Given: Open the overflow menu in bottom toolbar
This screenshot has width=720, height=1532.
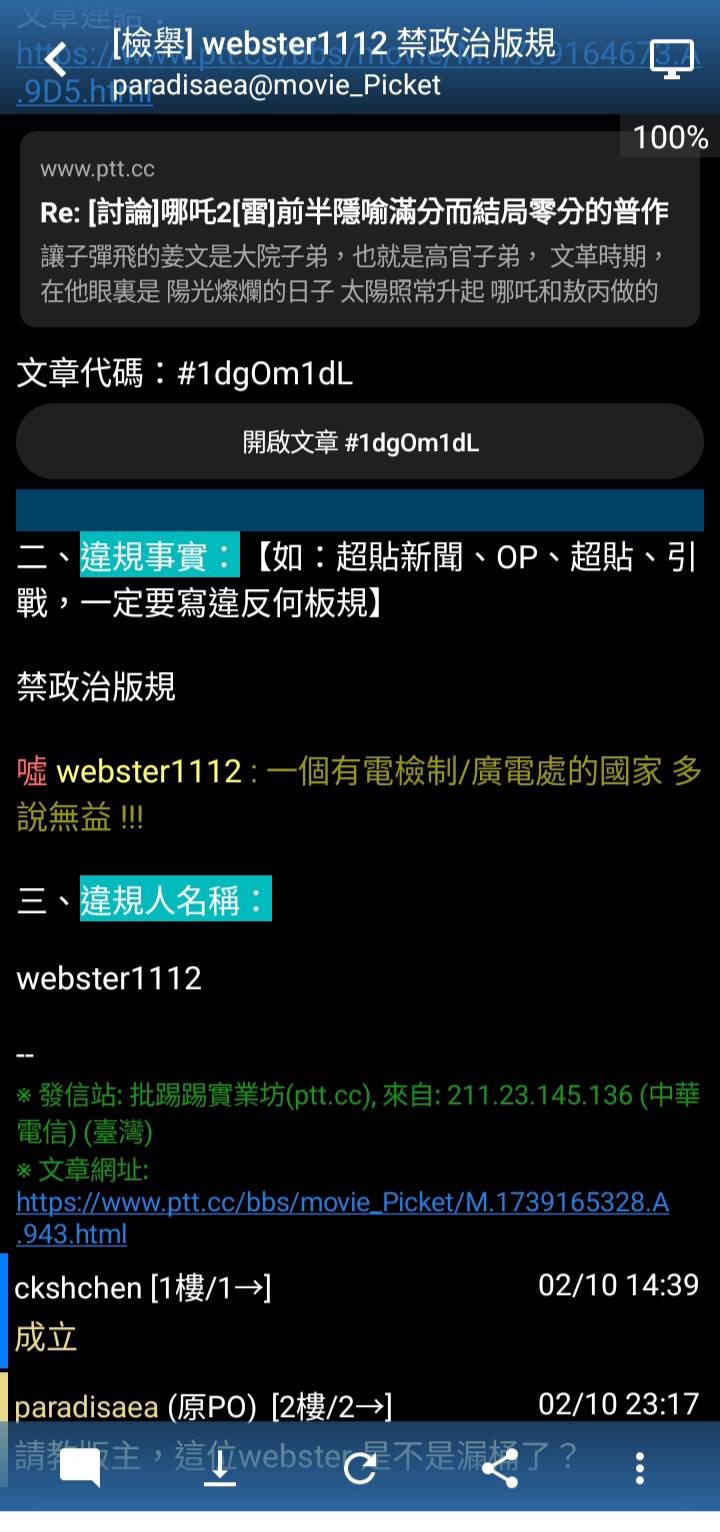Looking at the screenshot, I should tap(640, 1469).
